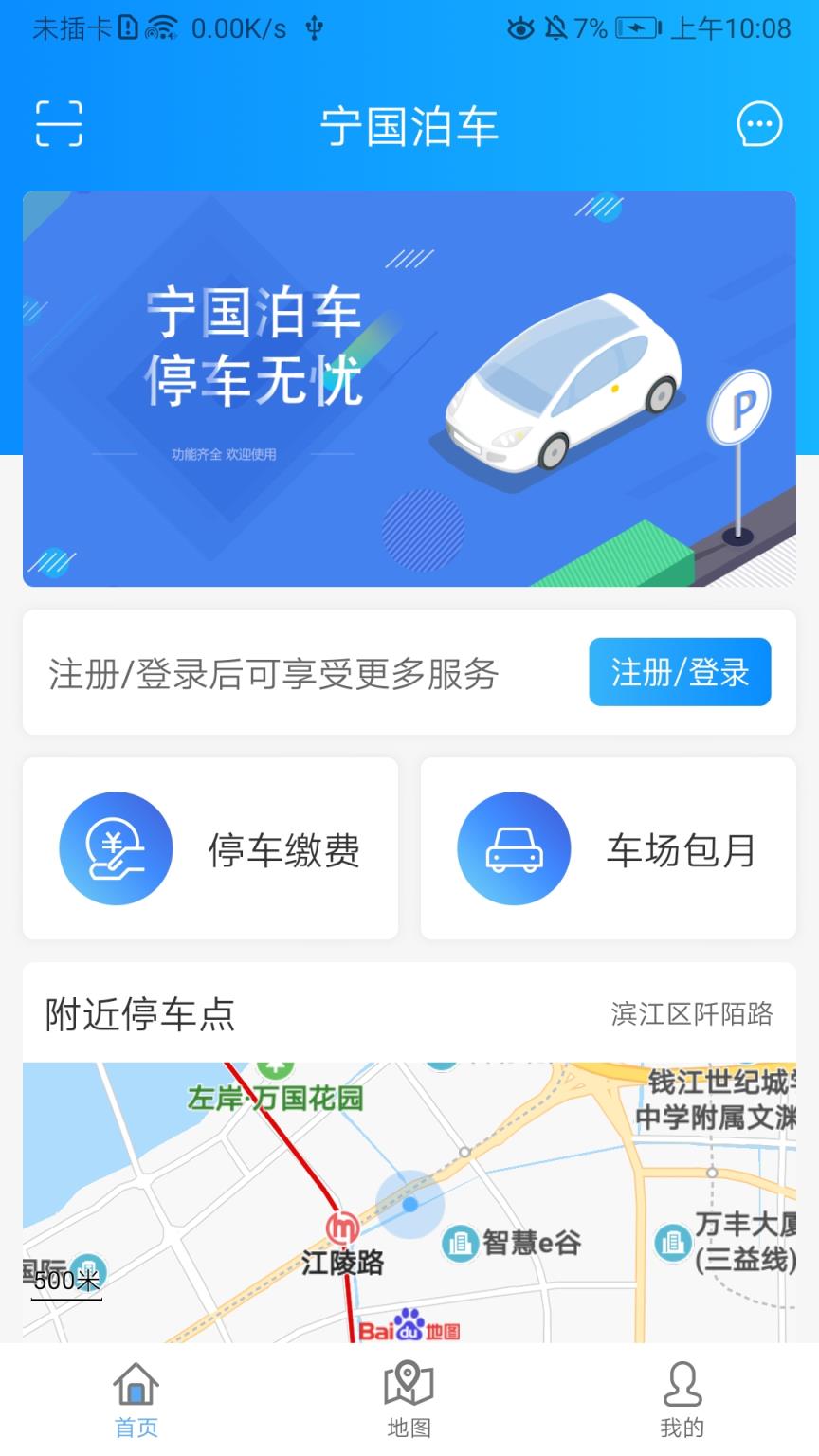Select the 车场包月 monthly parking icon

(514, 847)
